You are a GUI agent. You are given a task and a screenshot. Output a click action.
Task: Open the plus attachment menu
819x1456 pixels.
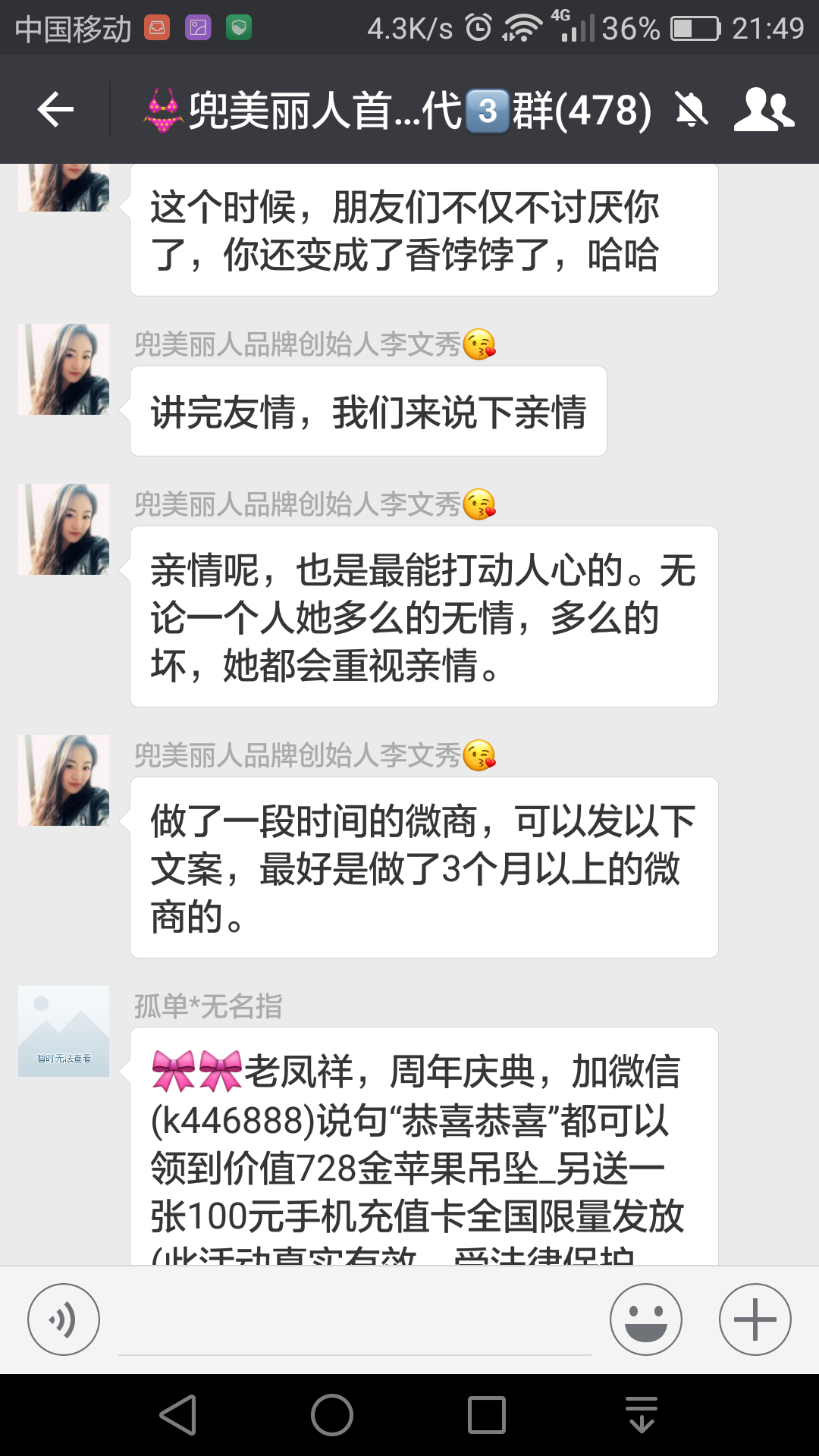(755, 1319)
